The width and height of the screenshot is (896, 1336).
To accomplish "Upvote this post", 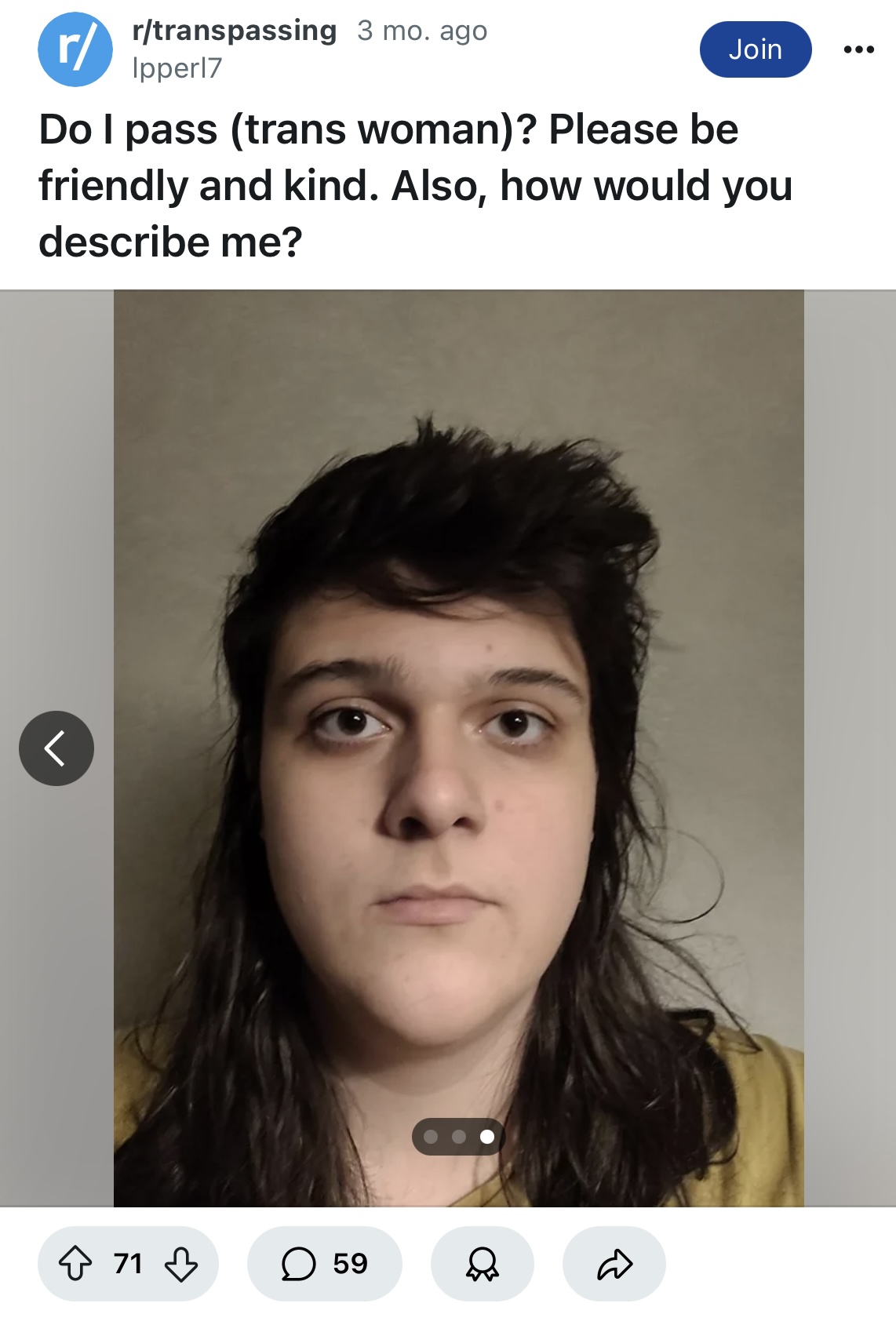I will pos(76,1264).
